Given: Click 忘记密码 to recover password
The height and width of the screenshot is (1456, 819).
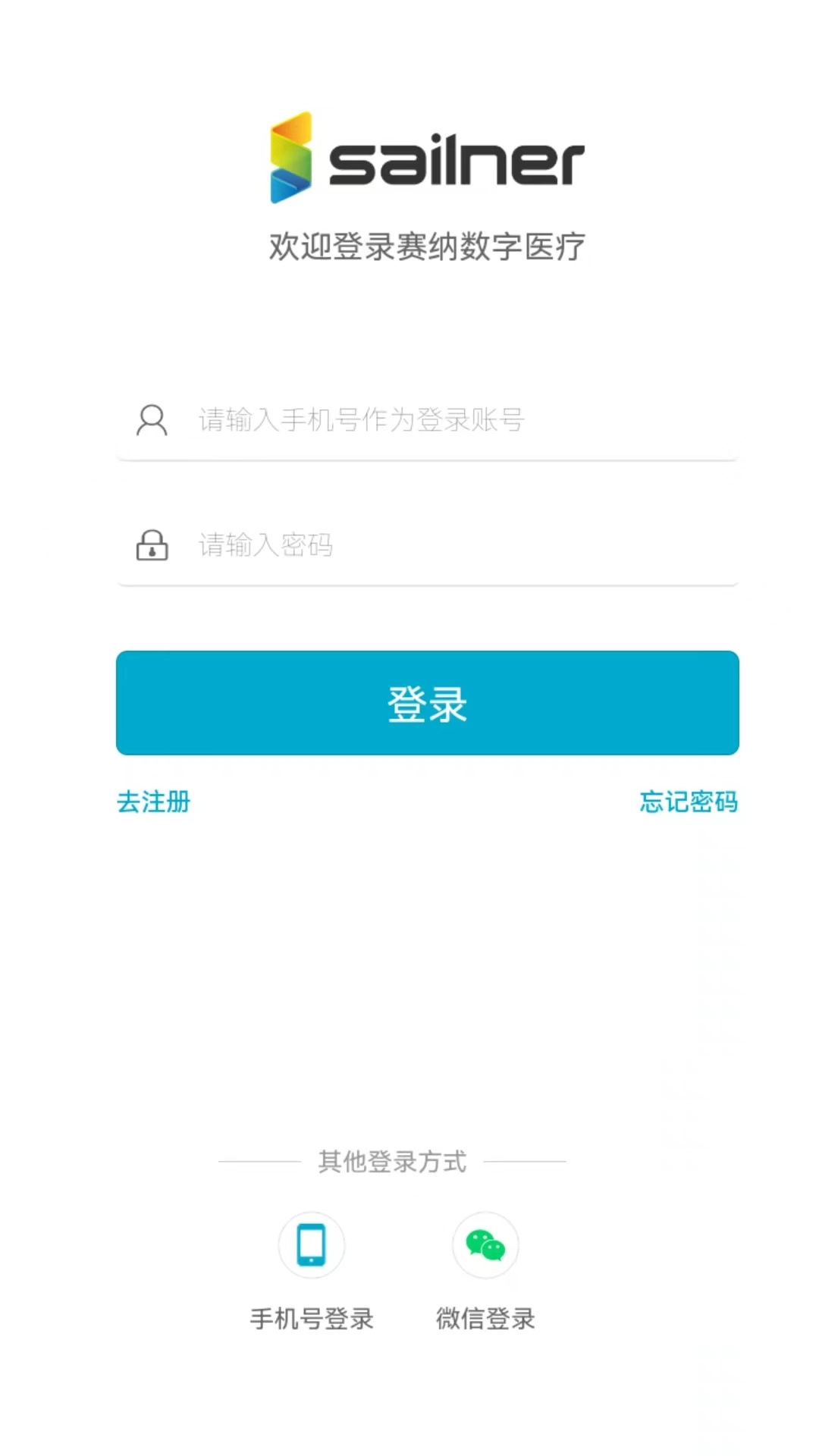Looking at the screenshot, I should (689, 802).
